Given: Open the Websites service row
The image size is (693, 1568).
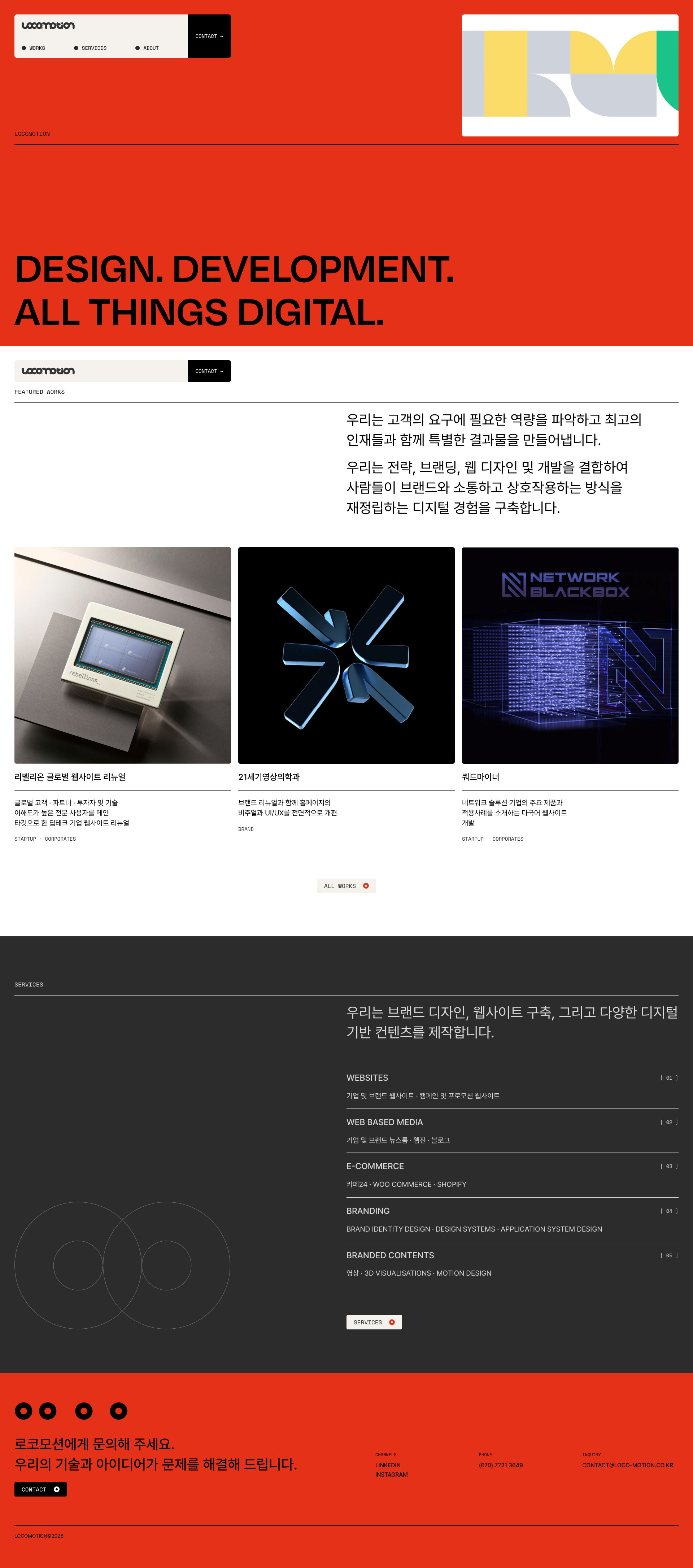Looking at the screenshot, I should pos(512,1086).
